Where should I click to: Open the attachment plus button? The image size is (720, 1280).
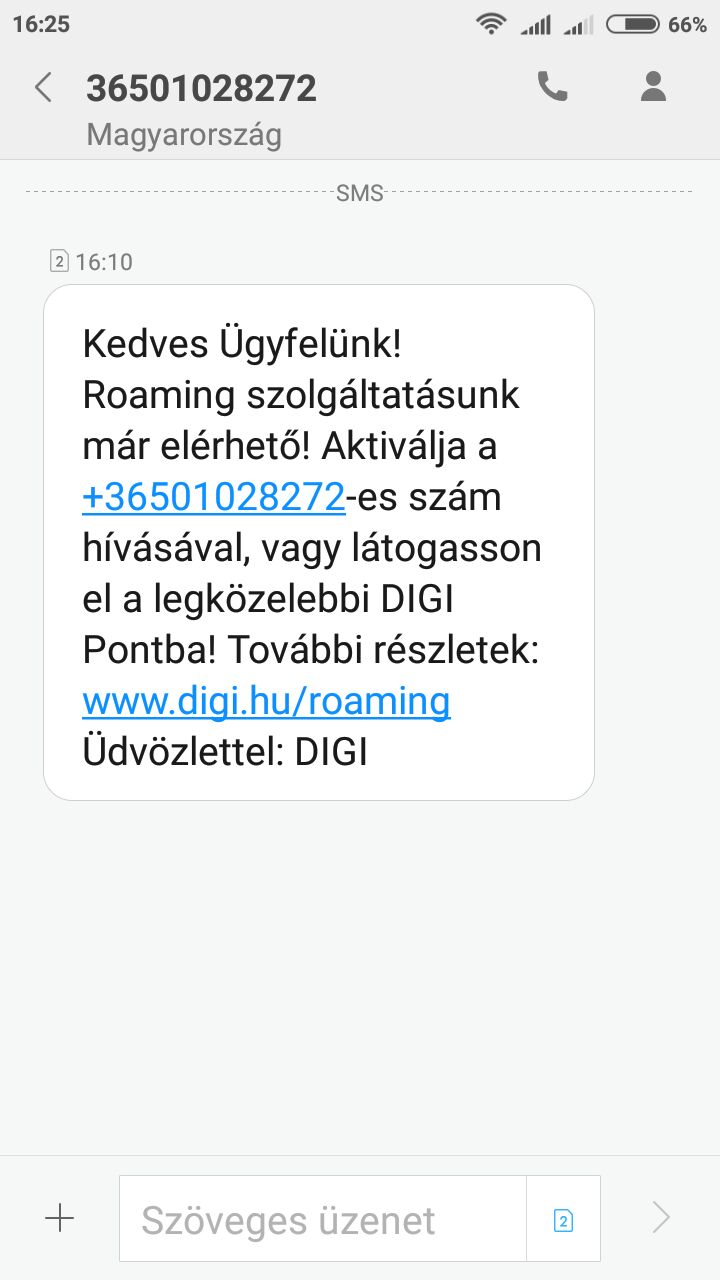60,1218
